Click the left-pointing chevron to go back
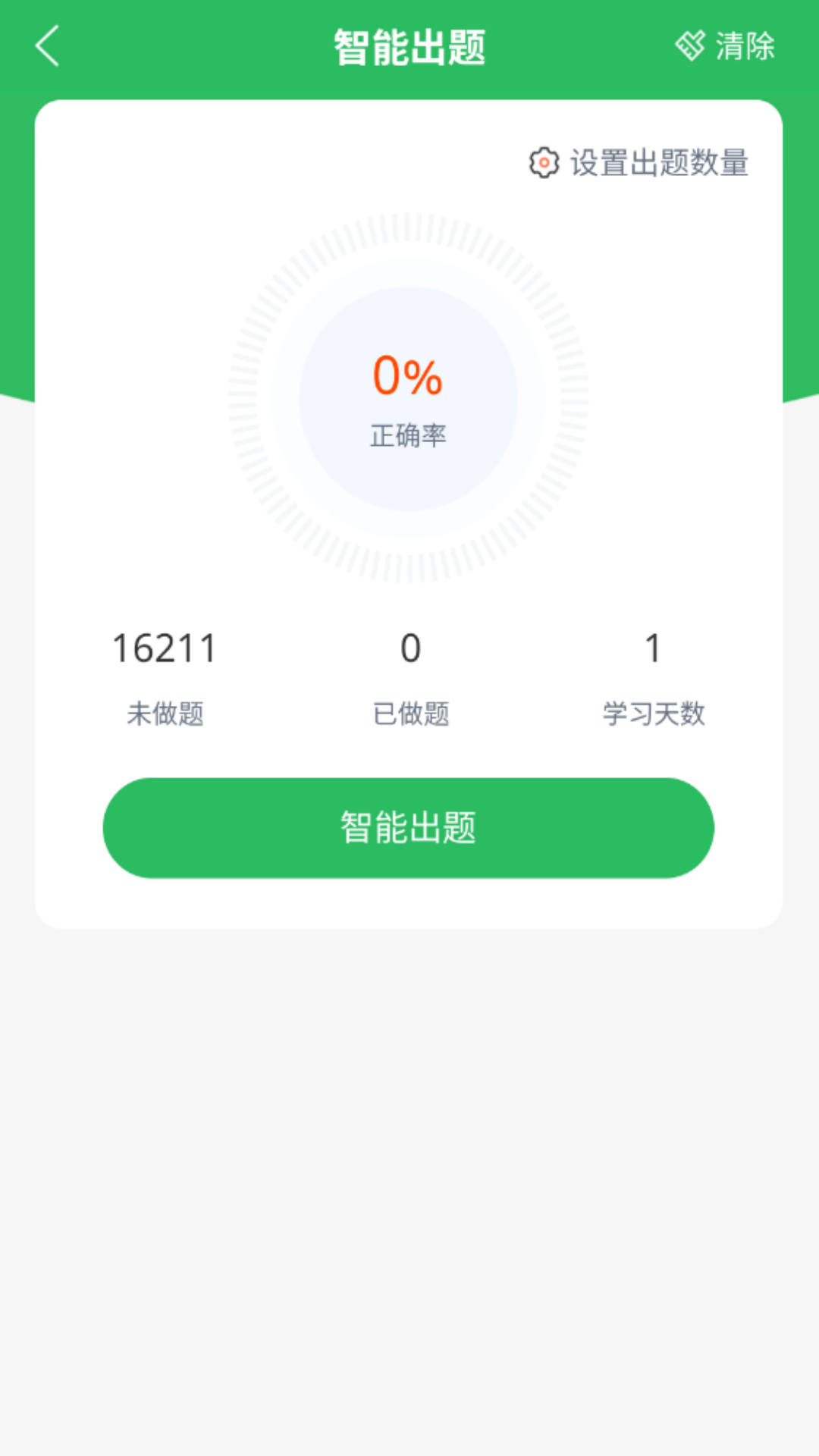This screenshot has width=819, height=1456. (x=47, y=45)
